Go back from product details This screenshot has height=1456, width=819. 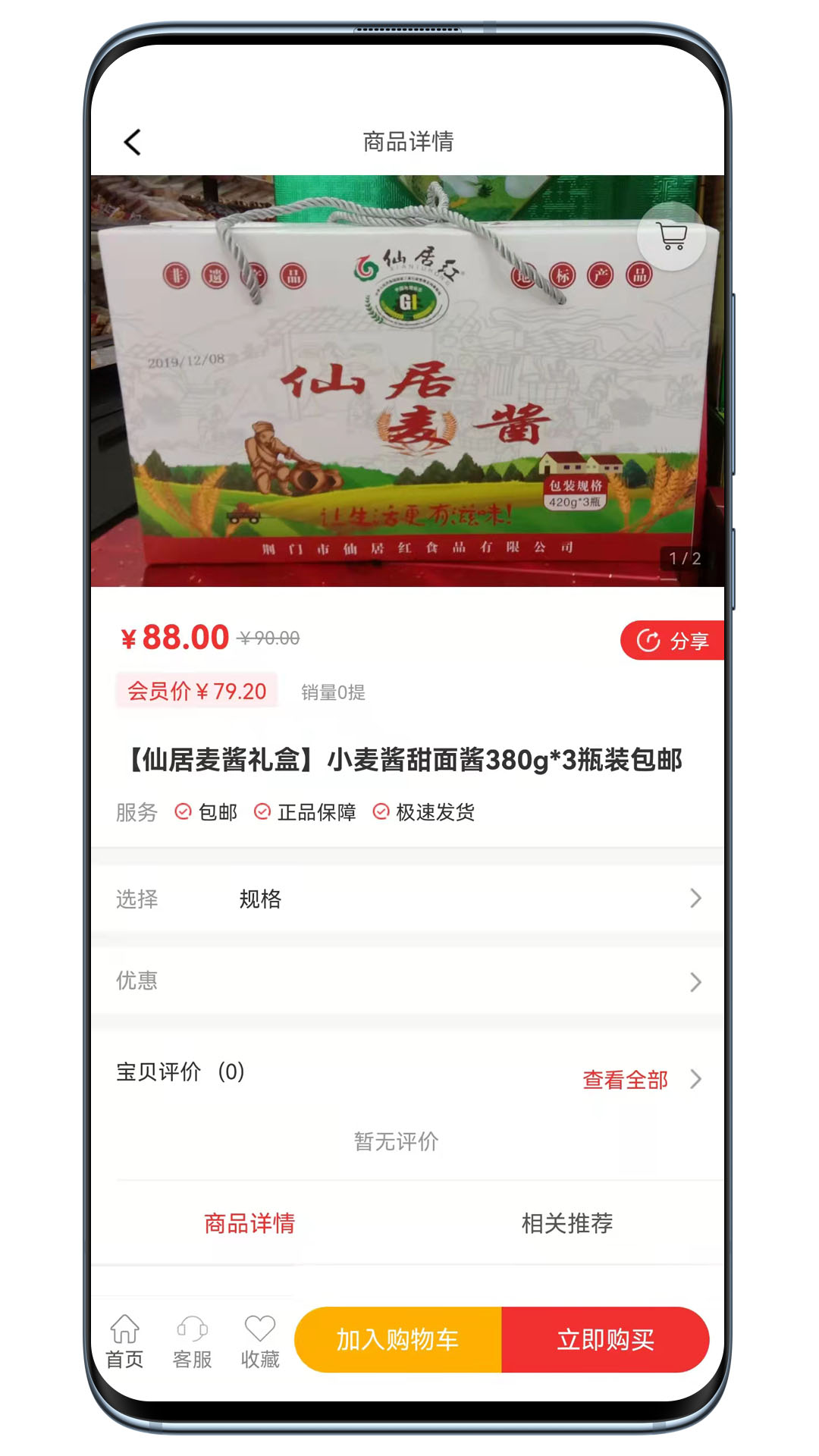tap(133, 142)
